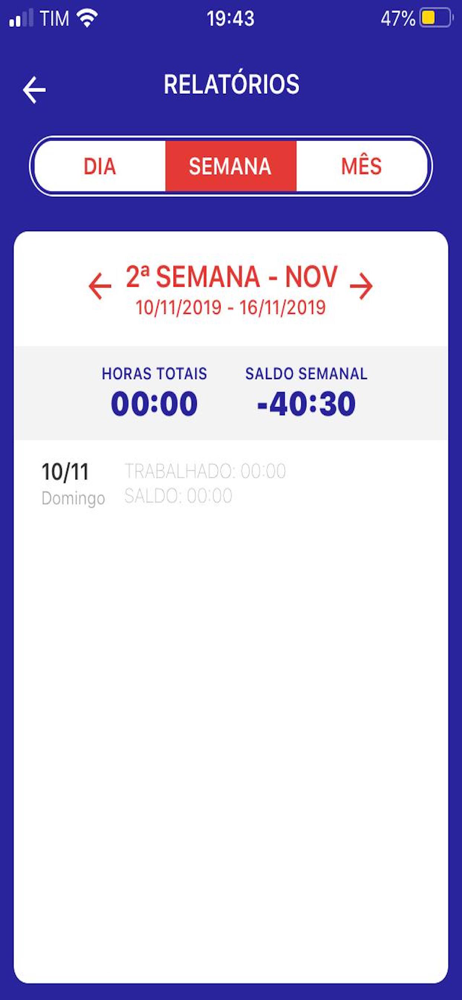Go to the previous week with left arrow

[100, 286]
